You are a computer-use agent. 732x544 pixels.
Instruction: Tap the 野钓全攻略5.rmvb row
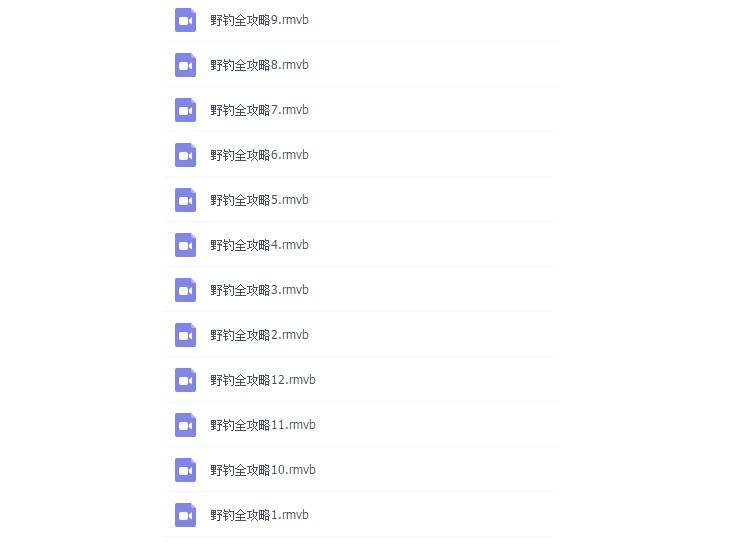(x=259, y=200)
